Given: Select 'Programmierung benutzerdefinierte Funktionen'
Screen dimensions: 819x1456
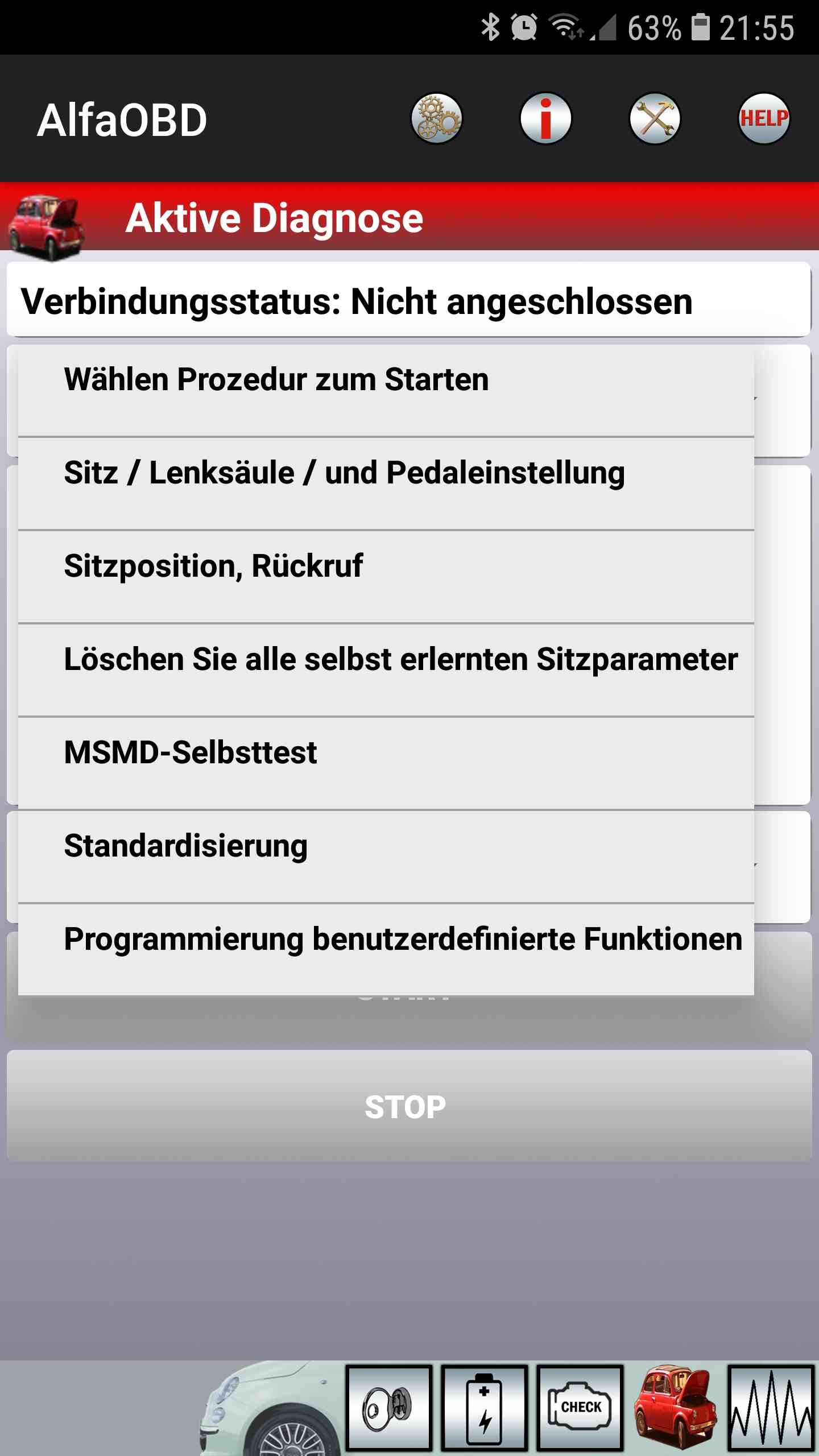Looking at the screenshot, I should coord(386,949).
